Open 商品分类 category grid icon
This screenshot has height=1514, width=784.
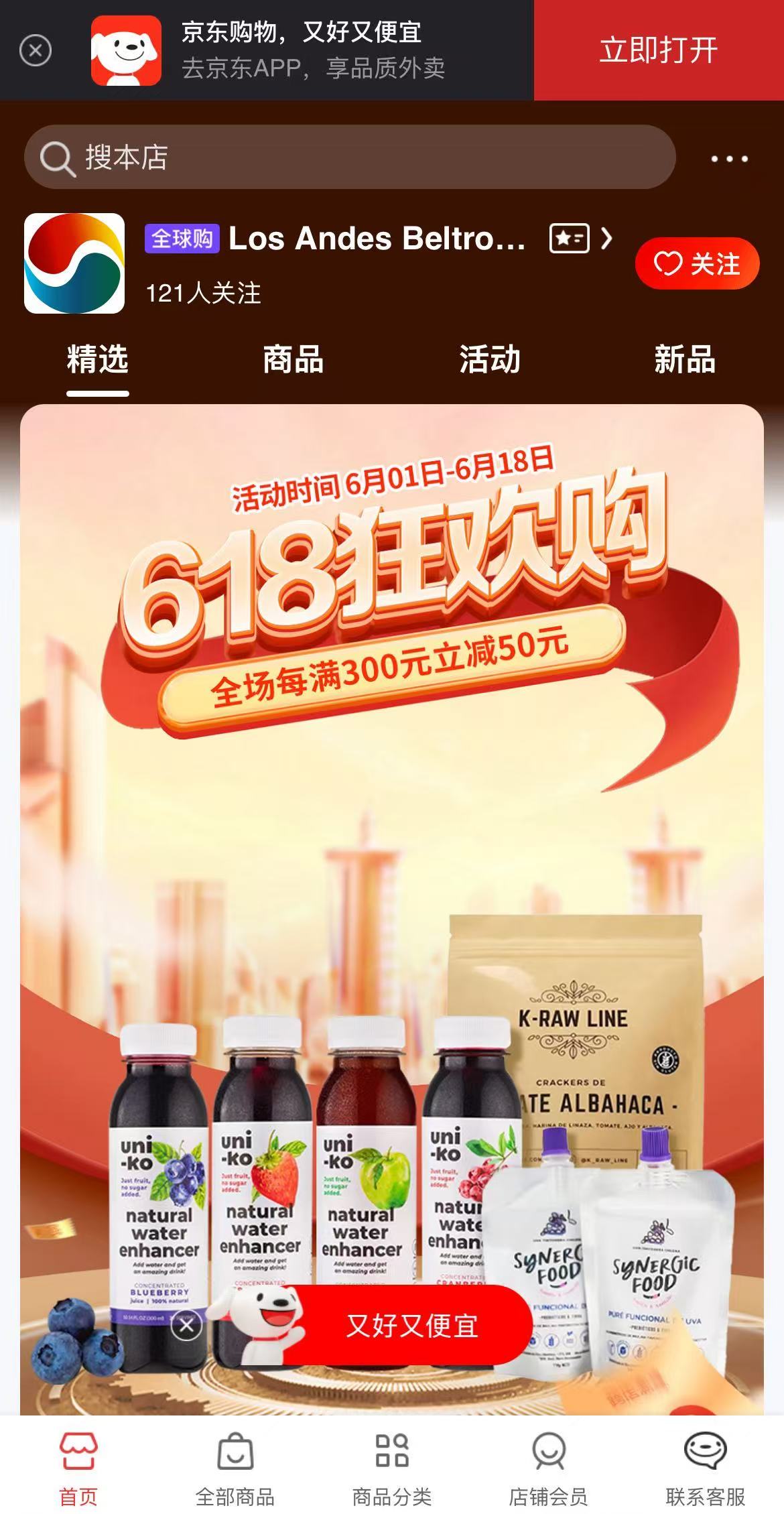tap(392, 1450)
